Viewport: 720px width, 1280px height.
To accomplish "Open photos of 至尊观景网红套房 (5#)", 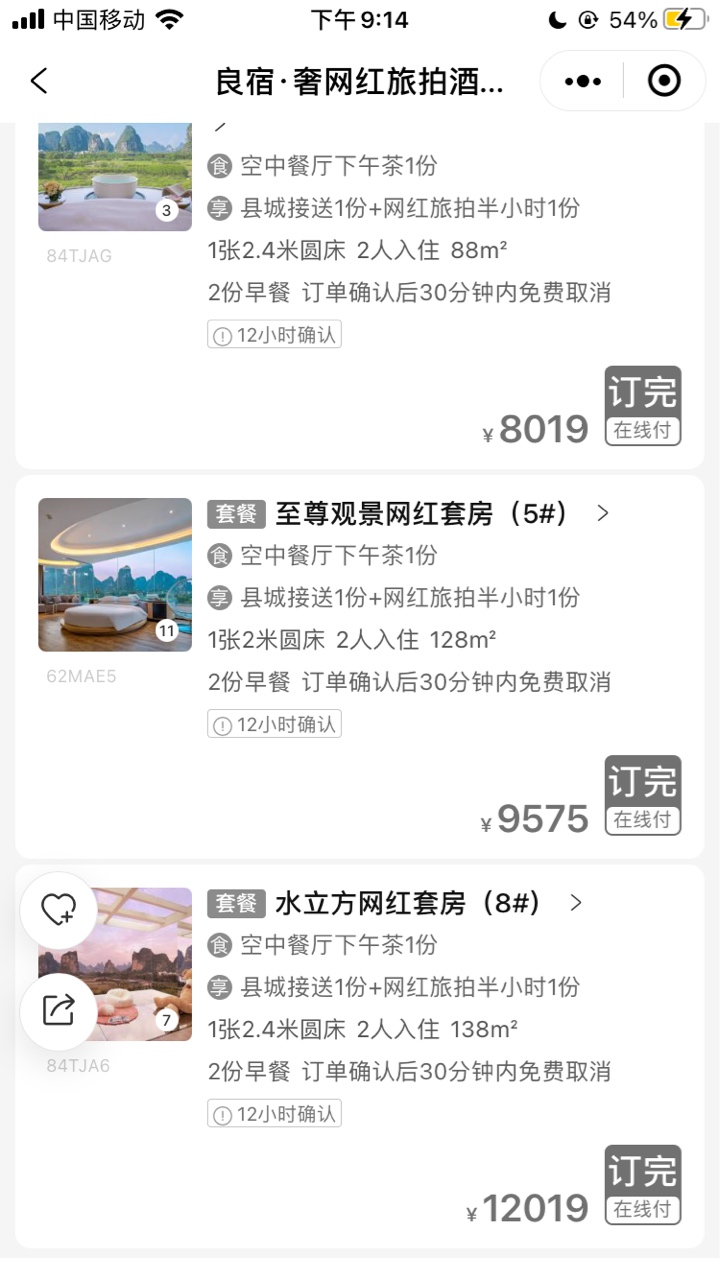I will pyautogui.click(x=115, y=574).
